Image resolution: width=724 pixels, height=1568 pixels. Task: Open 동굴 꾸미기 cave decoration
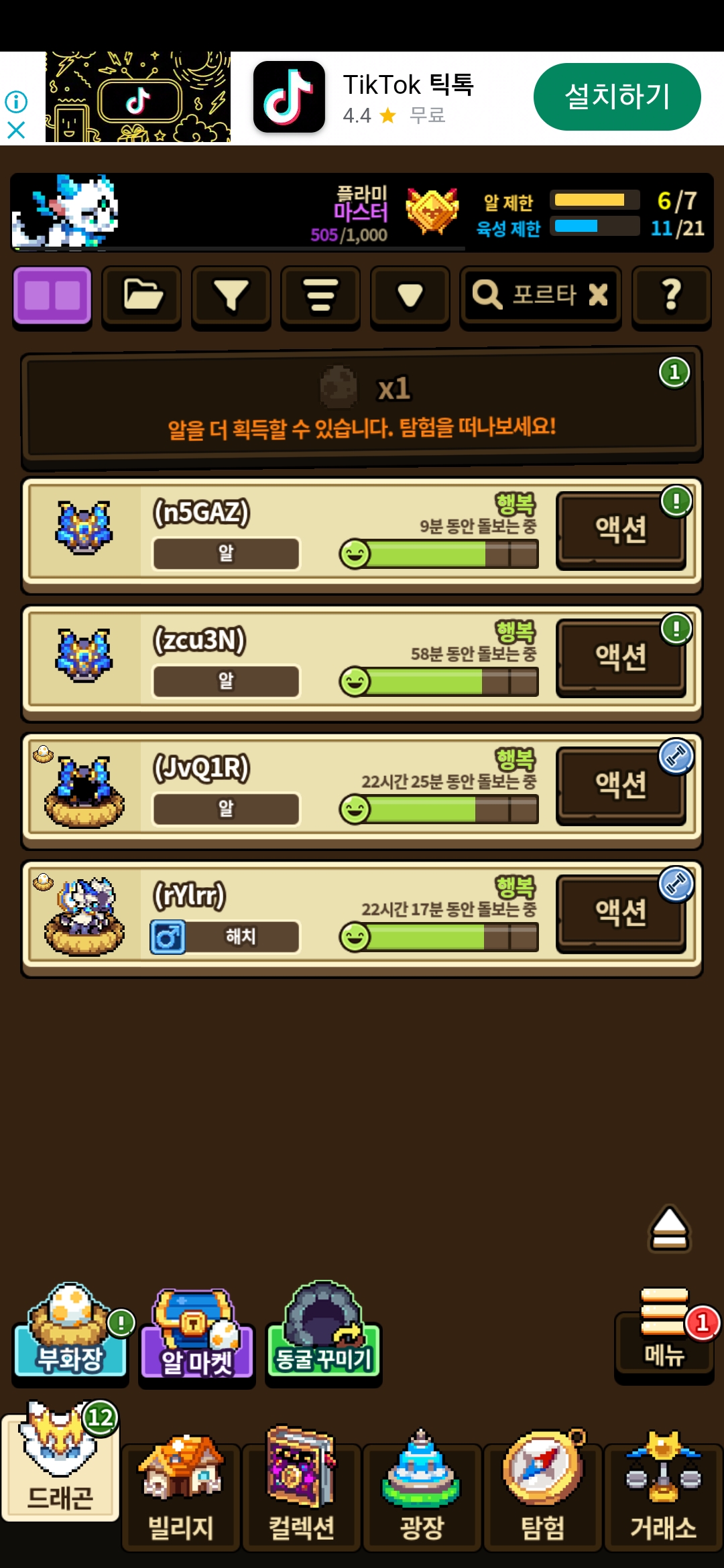point(324,1333)
